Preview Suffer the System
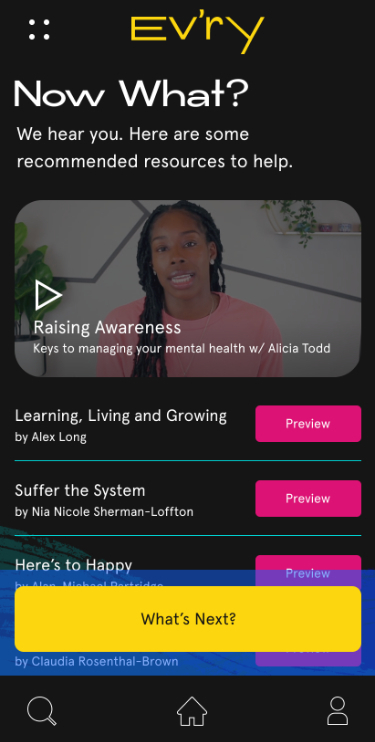Viewport: 375px width, 742px height. tap(308, 498)
